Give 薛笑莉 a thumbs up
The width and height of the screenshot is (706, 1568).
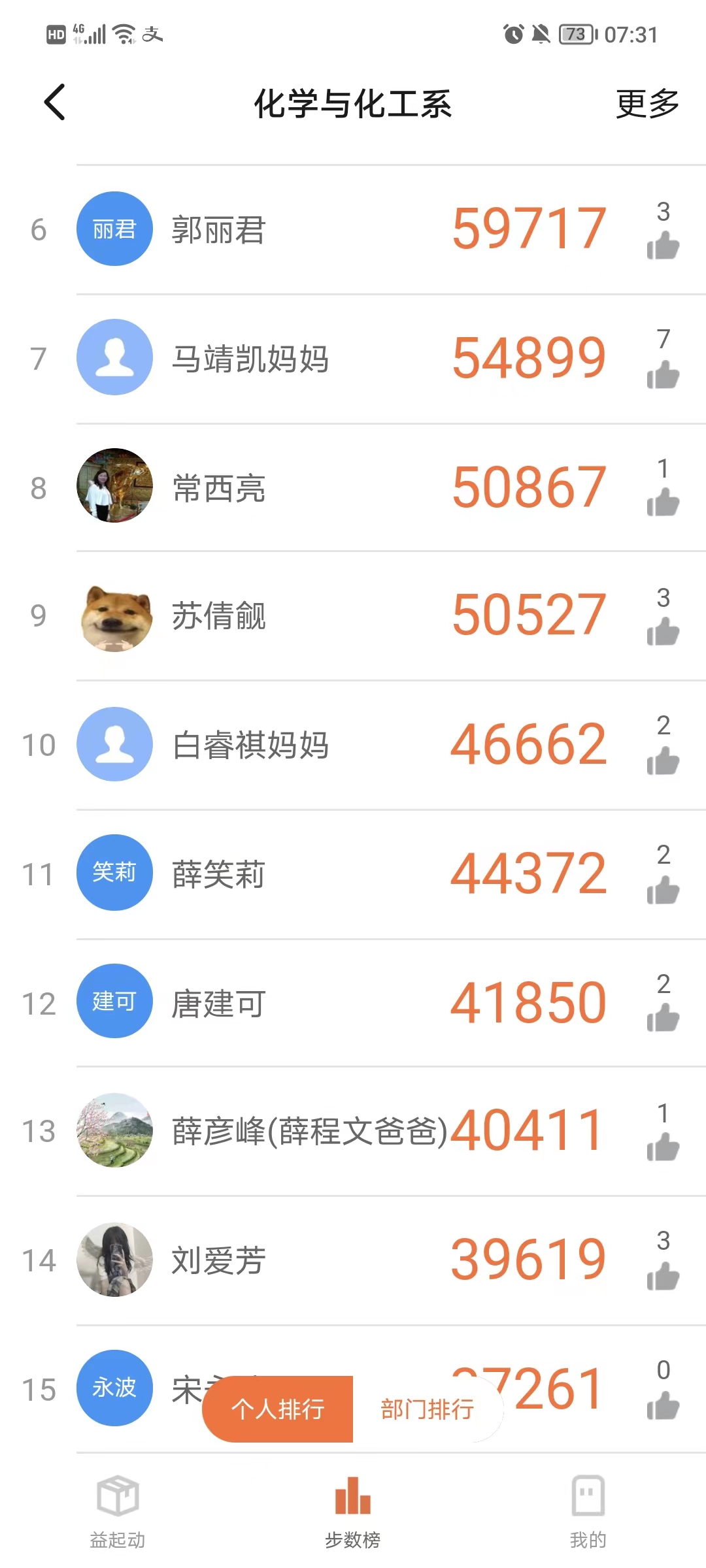tap(663, 890)
